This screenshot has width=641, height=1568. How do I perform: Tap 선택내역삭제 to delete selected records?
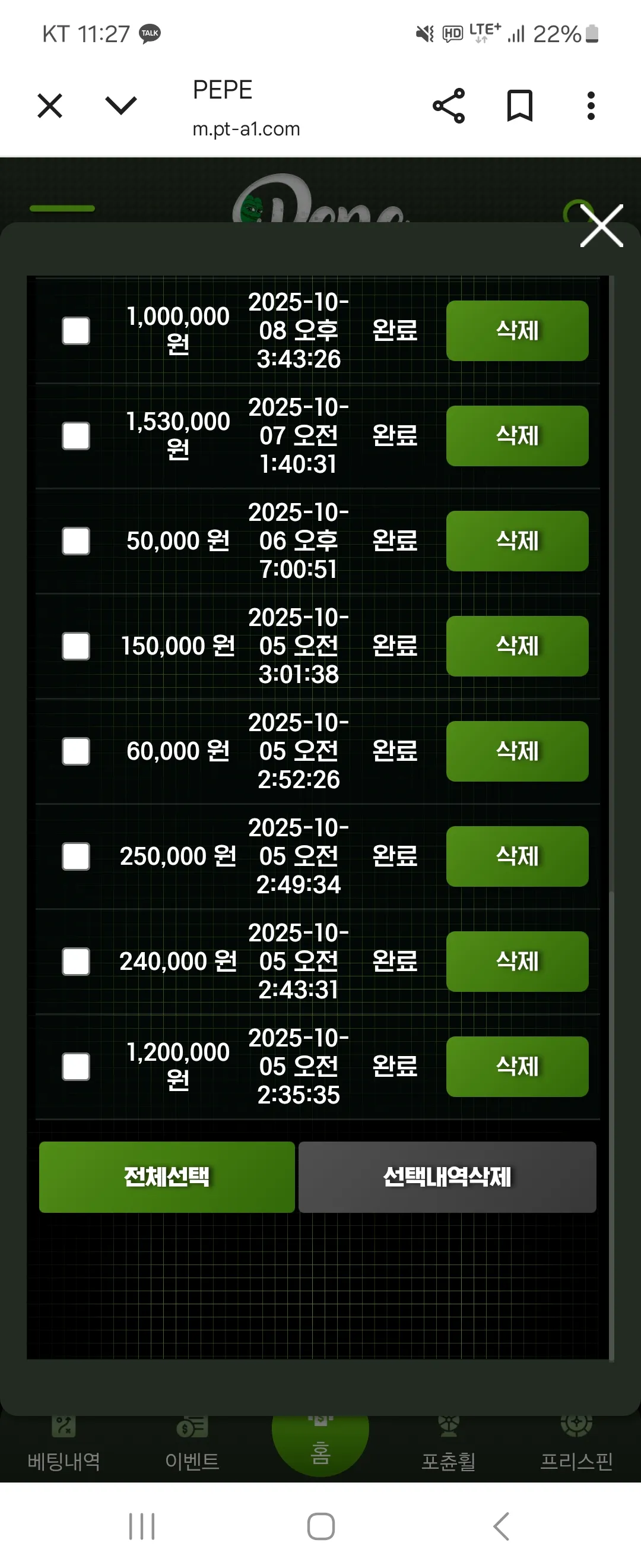[447, 1177]
